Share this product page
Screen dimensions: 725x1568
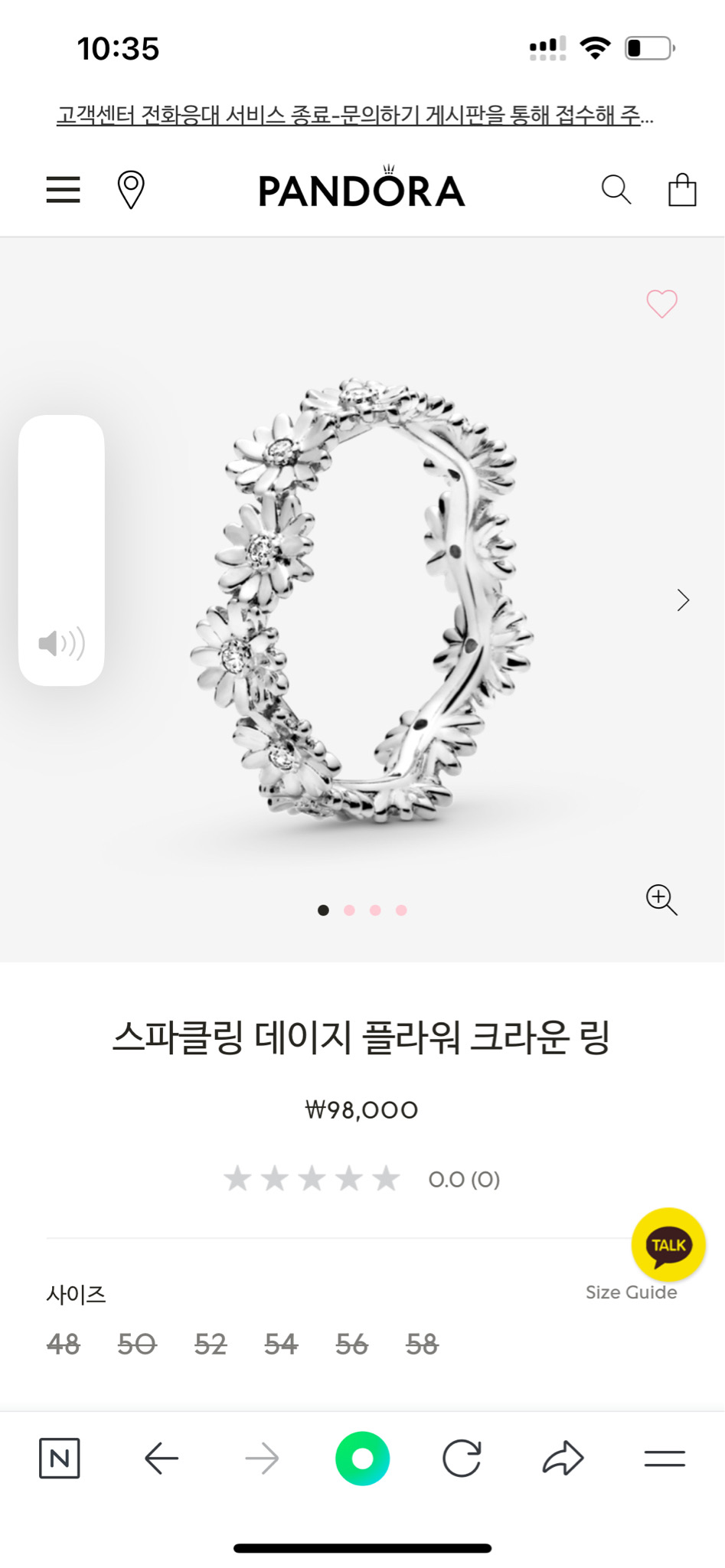pyautogui.click(x=563, y=1458)
